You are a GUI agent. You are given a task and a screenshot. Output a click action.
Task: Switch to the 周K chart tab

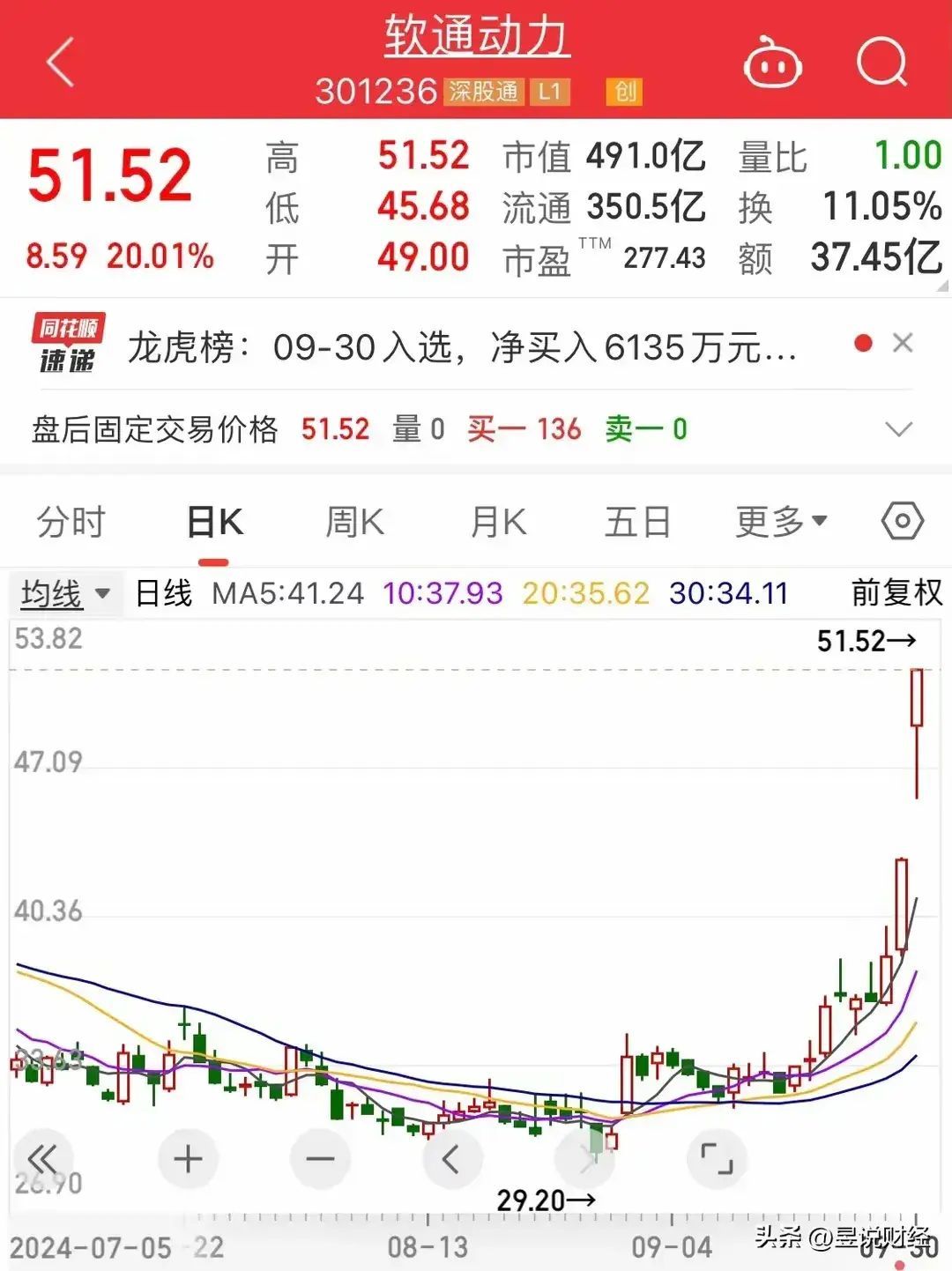(354, 522)
